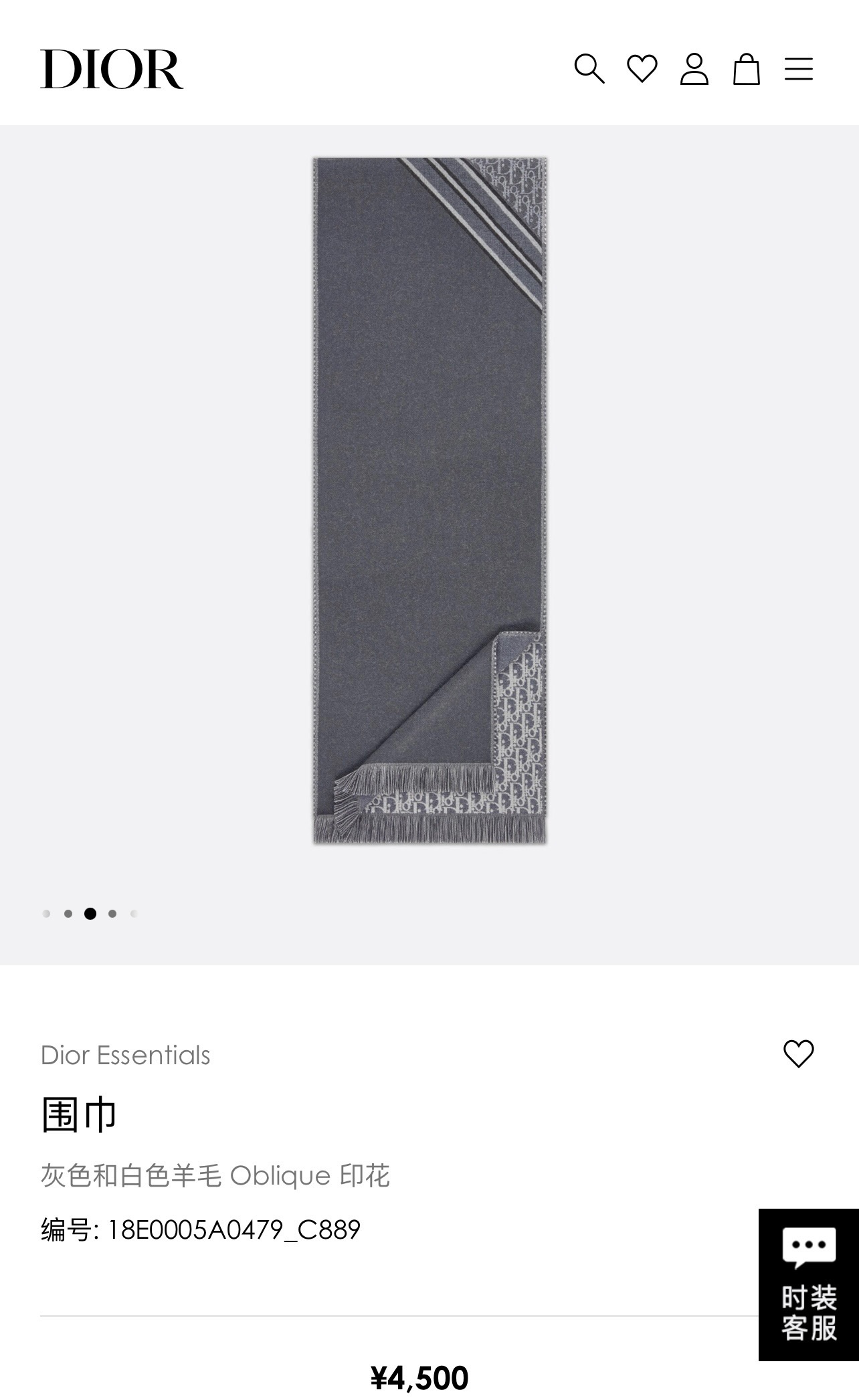This screenshot has height=1400, width=859.
Task: Add this scarf to the wishlist
Action: [798, 1054]
